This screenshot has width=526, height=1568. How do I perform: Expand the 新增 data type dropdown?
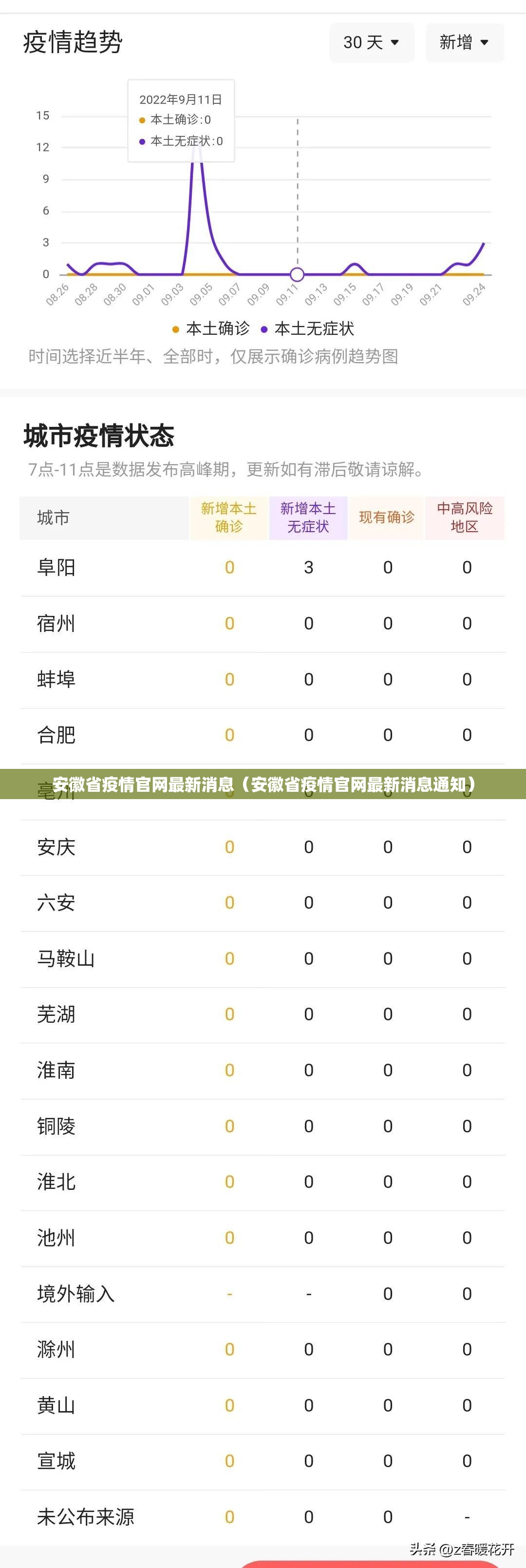465,42
